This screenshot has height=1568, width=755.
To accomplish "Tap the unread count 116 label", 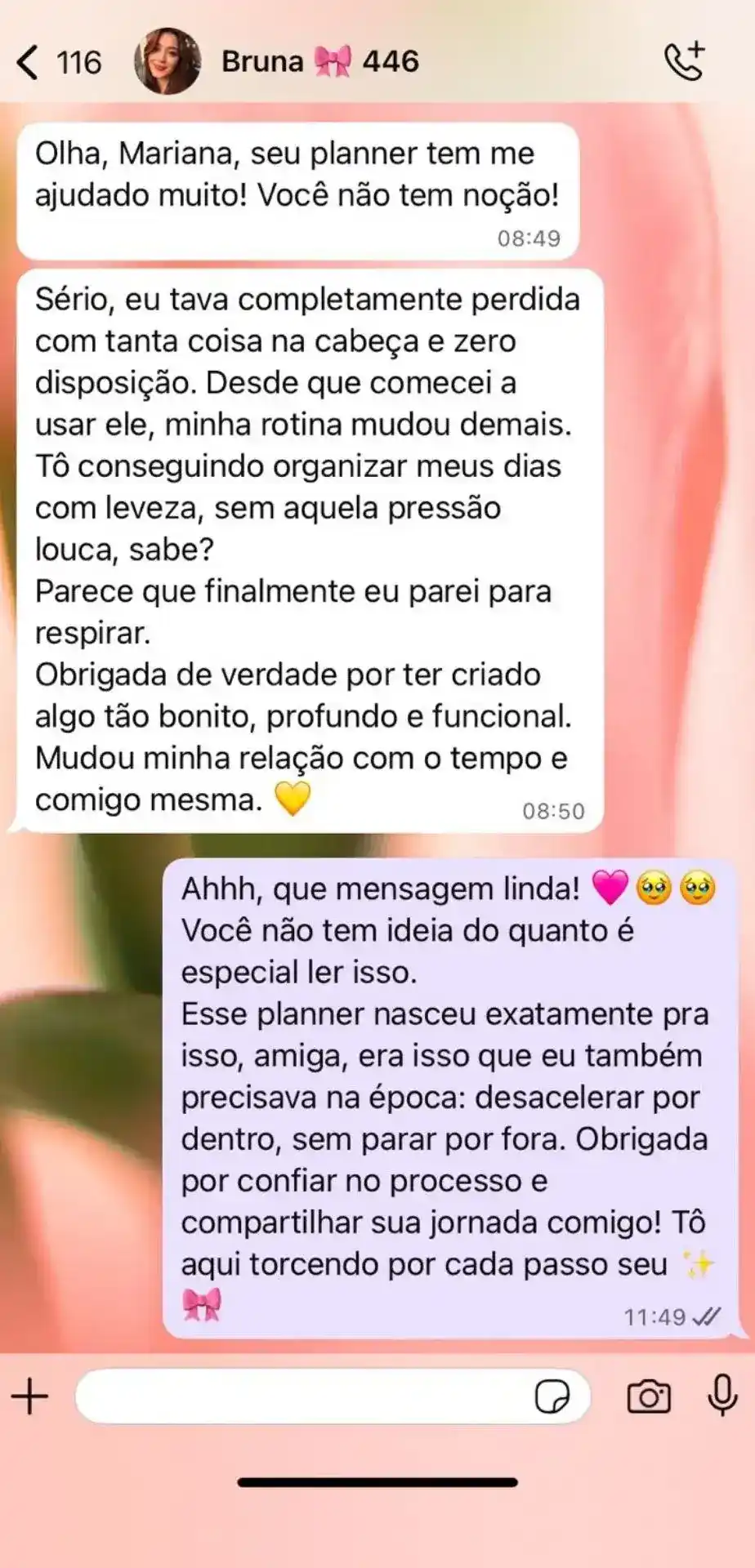I will coord(78,60).
